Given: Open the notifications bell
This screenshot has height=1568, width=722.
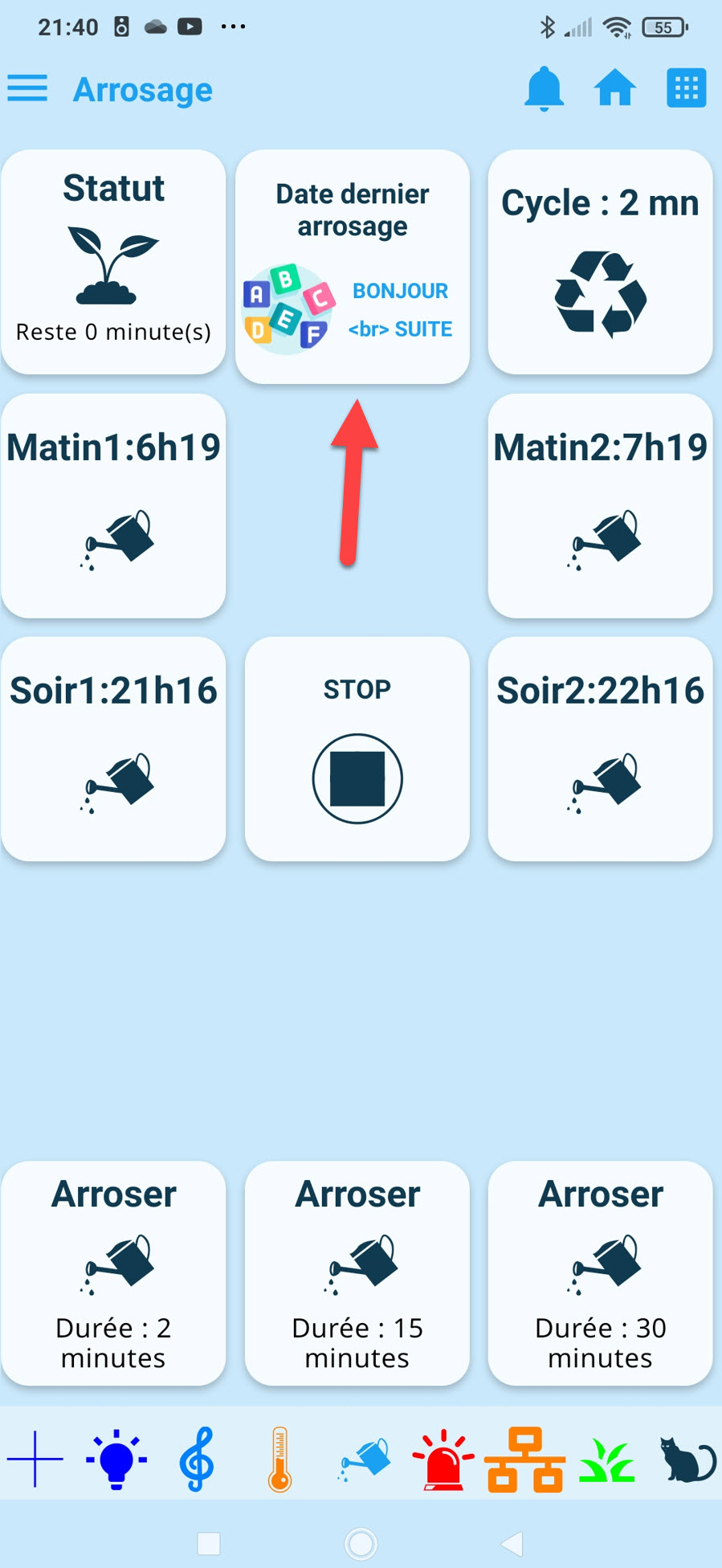Looking at the screenshot, I should coord(544,88).
